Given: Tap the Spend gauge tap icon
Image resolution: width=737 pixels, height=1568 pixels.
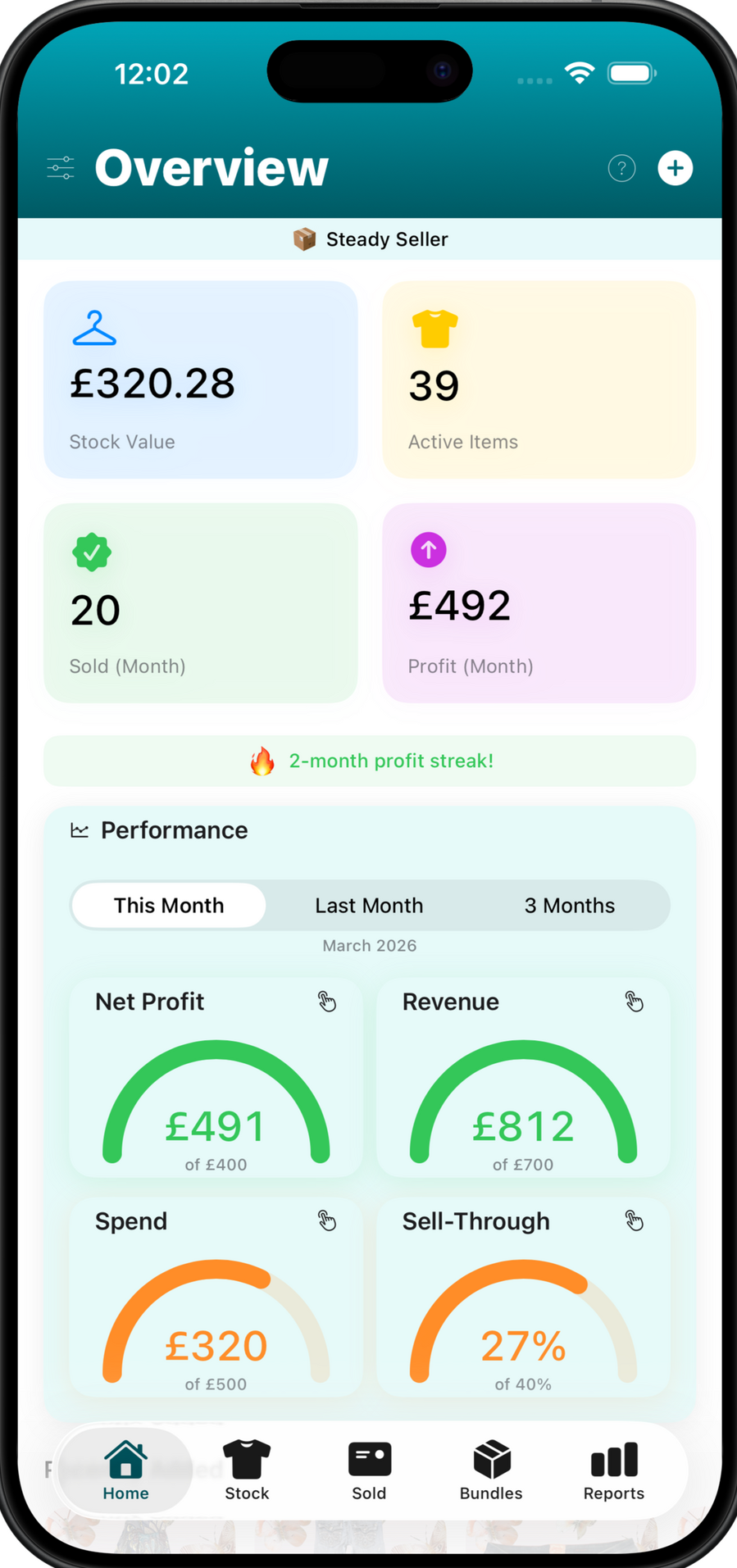Looking at the screenshot, I should 327,1221.
